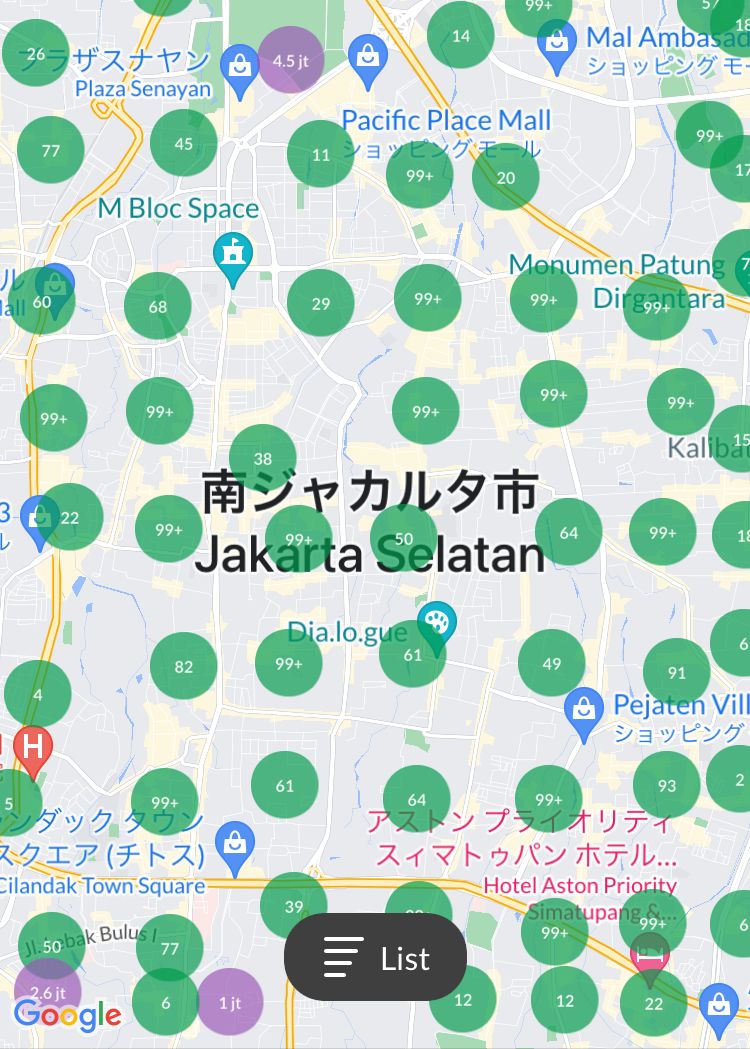Image resolution: width=750 pixels, height=1049 pixels.
Task: Open the M Bloc Space map pin
Action: point(233,253)
